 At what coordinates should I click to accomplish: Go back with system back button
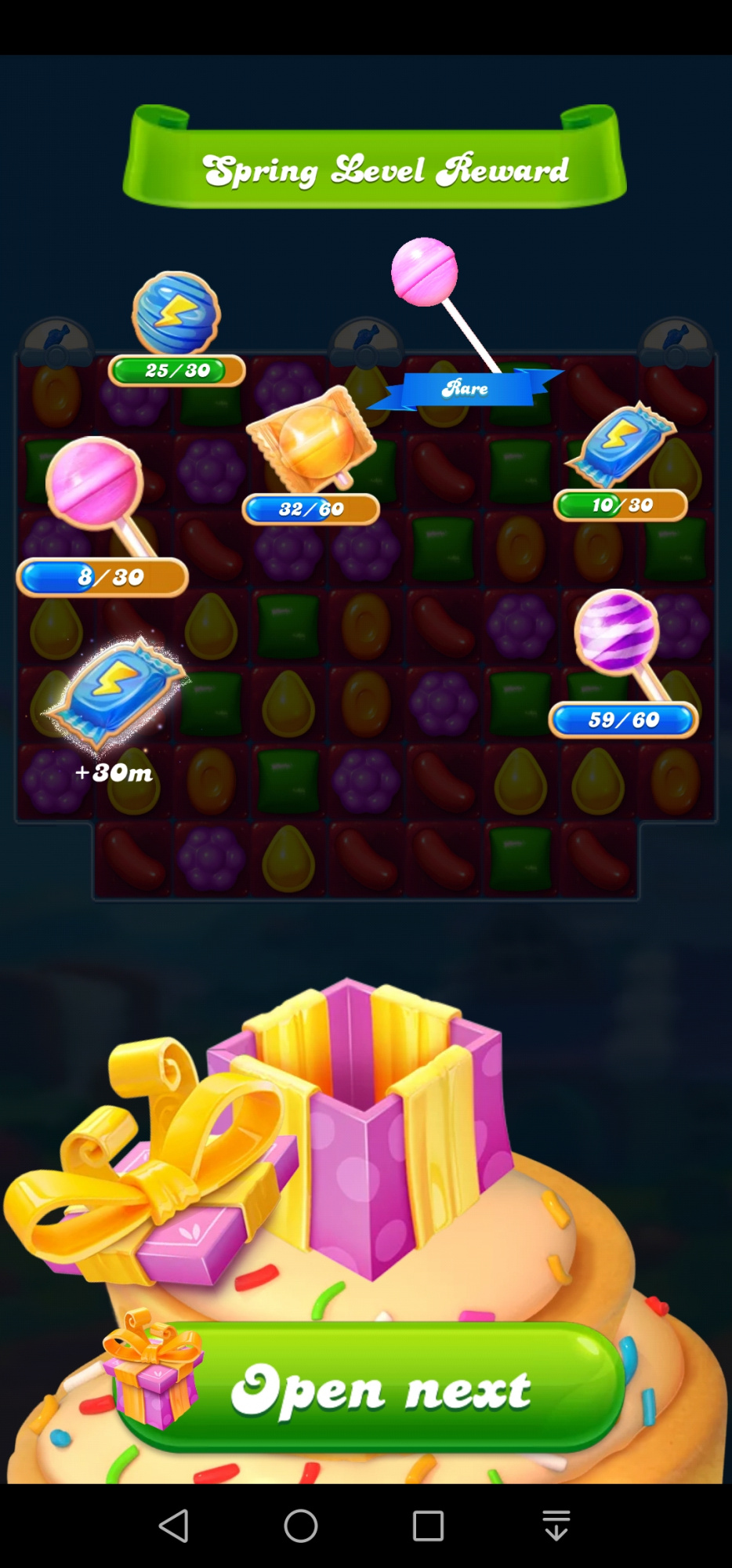pyautogui.click(x=174, y=1526)
